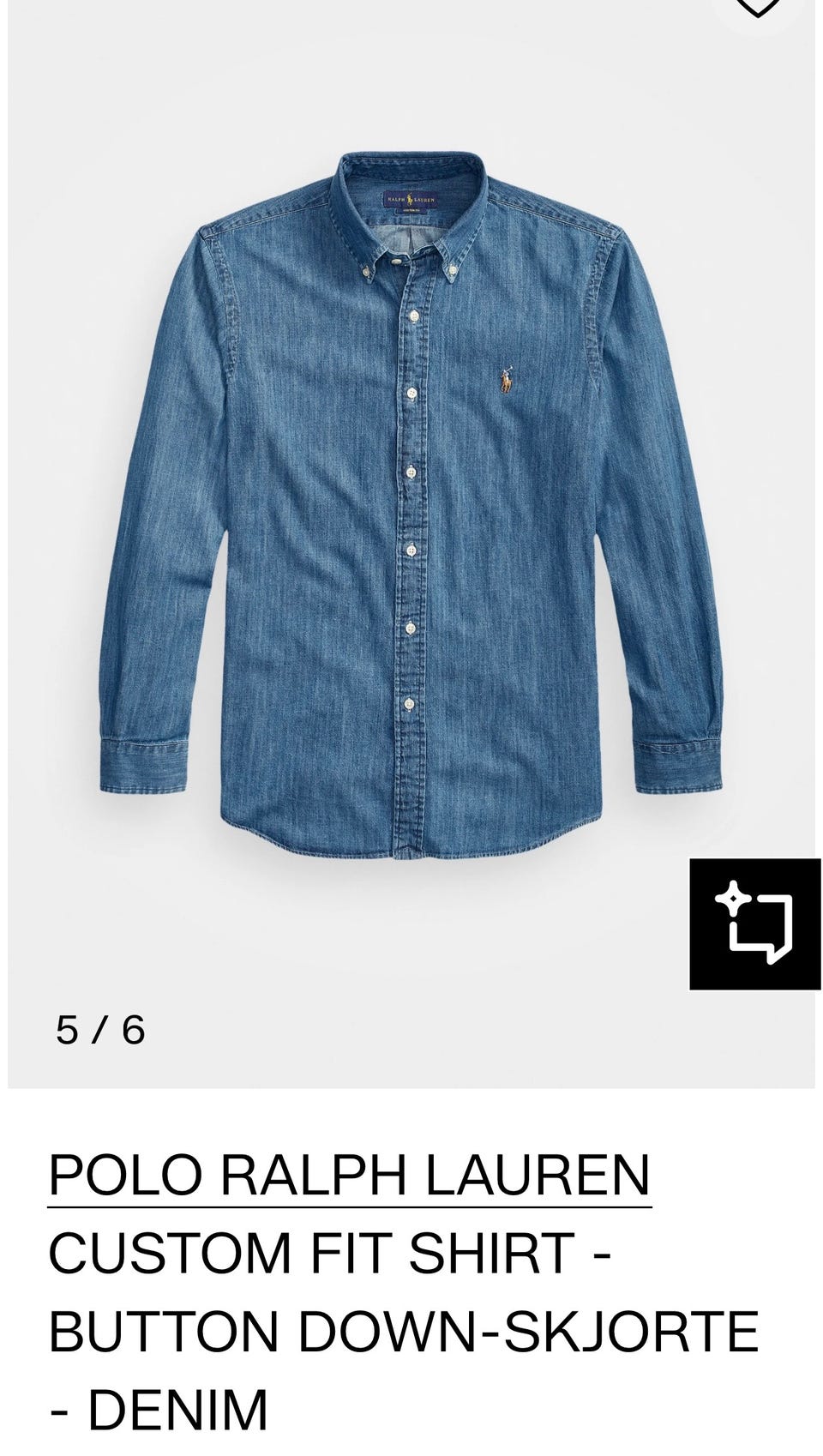Add the denim shirt to the wishlist
The height and width of the screenshot is (1456, 823).
click(758, 7)
